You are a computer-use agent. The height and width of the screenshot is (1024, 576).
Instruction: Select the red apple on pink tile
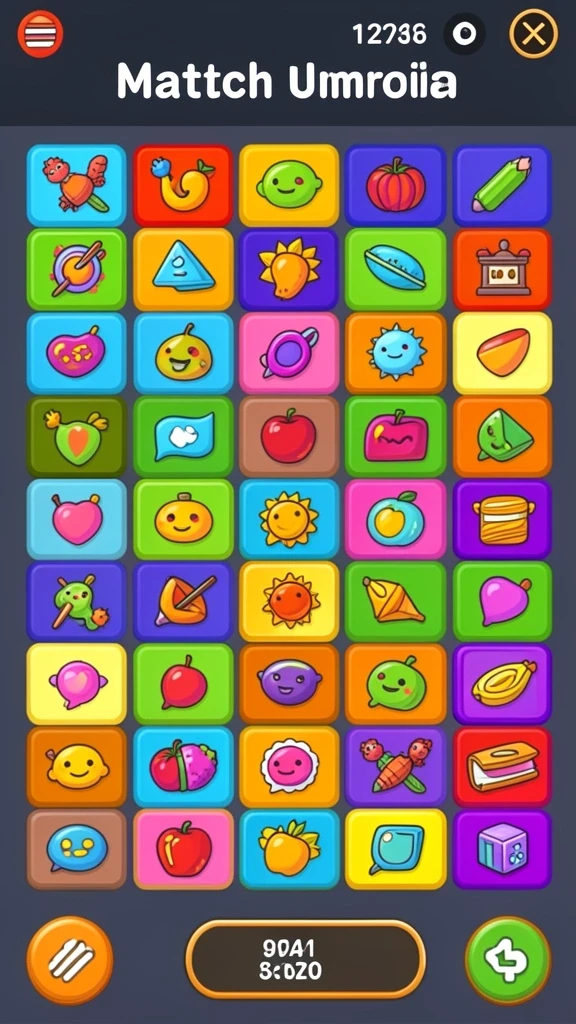[x=183, y=849]
